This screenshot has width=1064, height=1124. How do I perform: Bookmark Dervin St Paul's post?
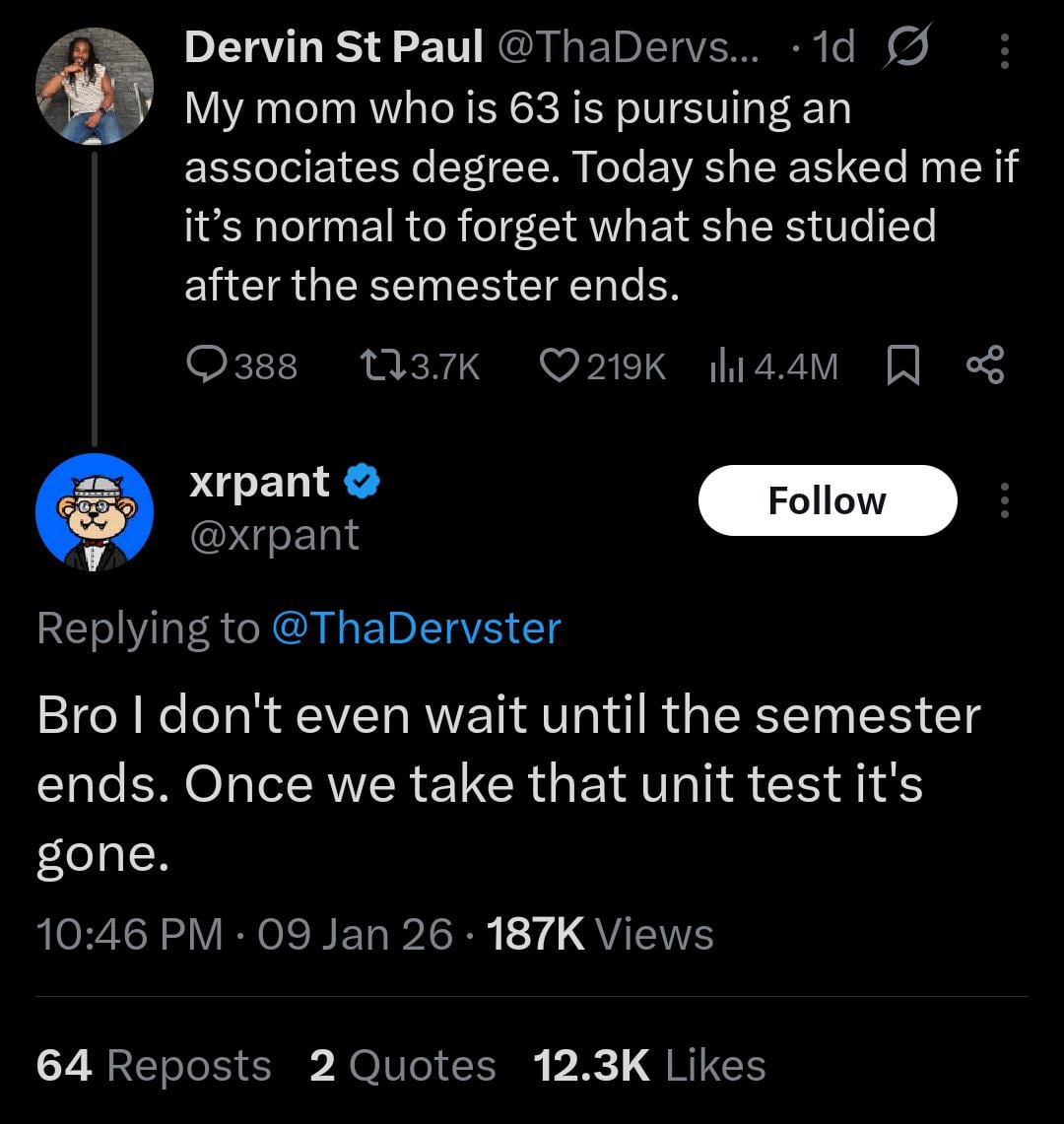point(903,366)
